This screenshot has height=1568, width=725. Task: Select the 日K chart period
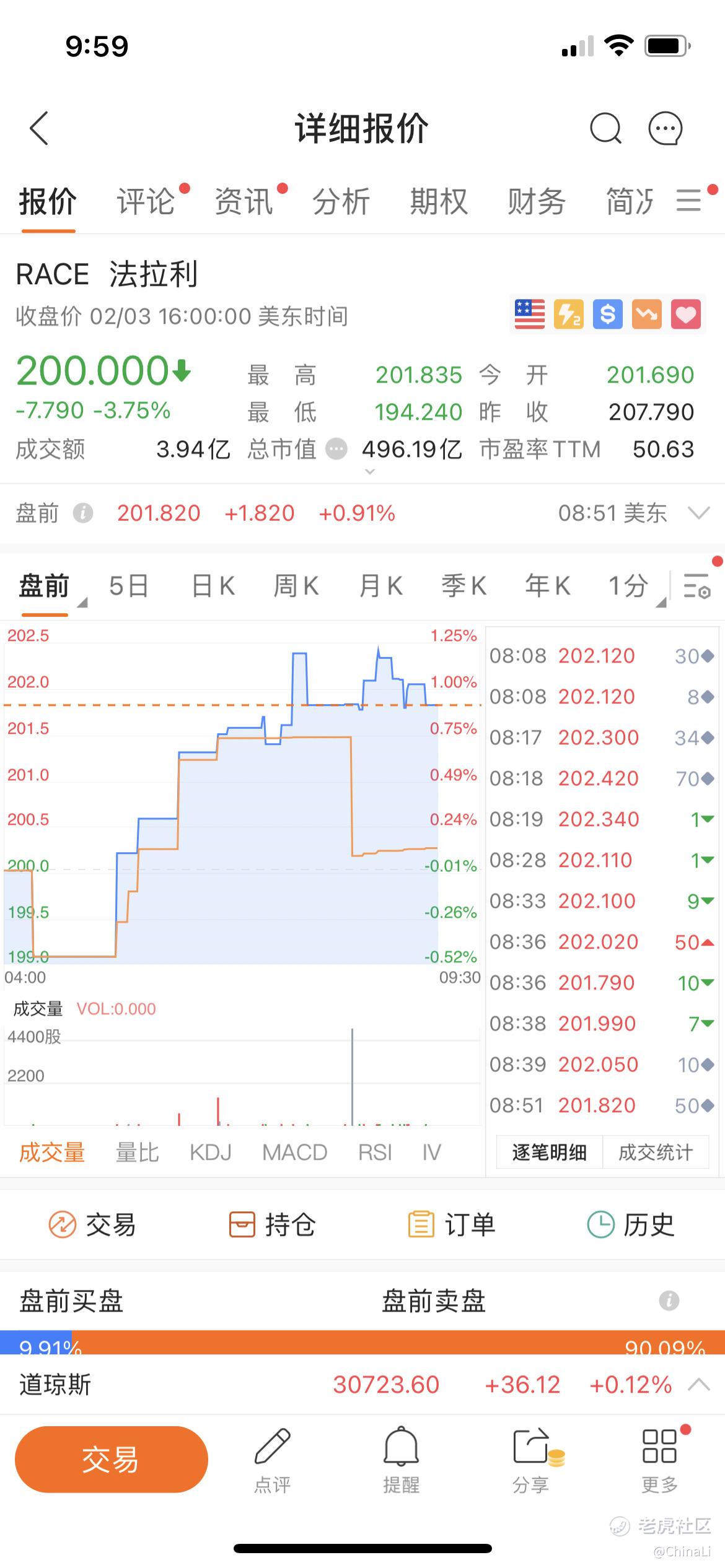coord(213,585)
